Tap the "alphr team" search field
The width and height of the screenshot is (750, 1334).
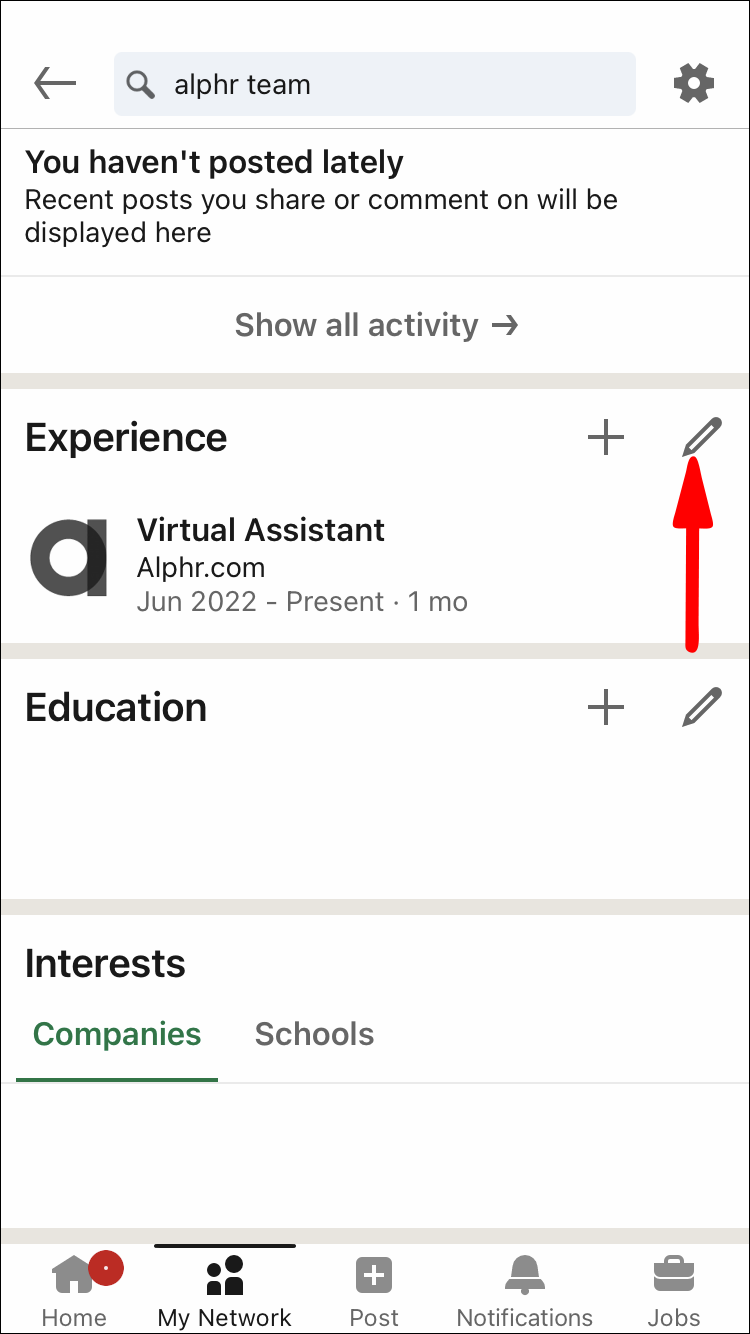374,84
